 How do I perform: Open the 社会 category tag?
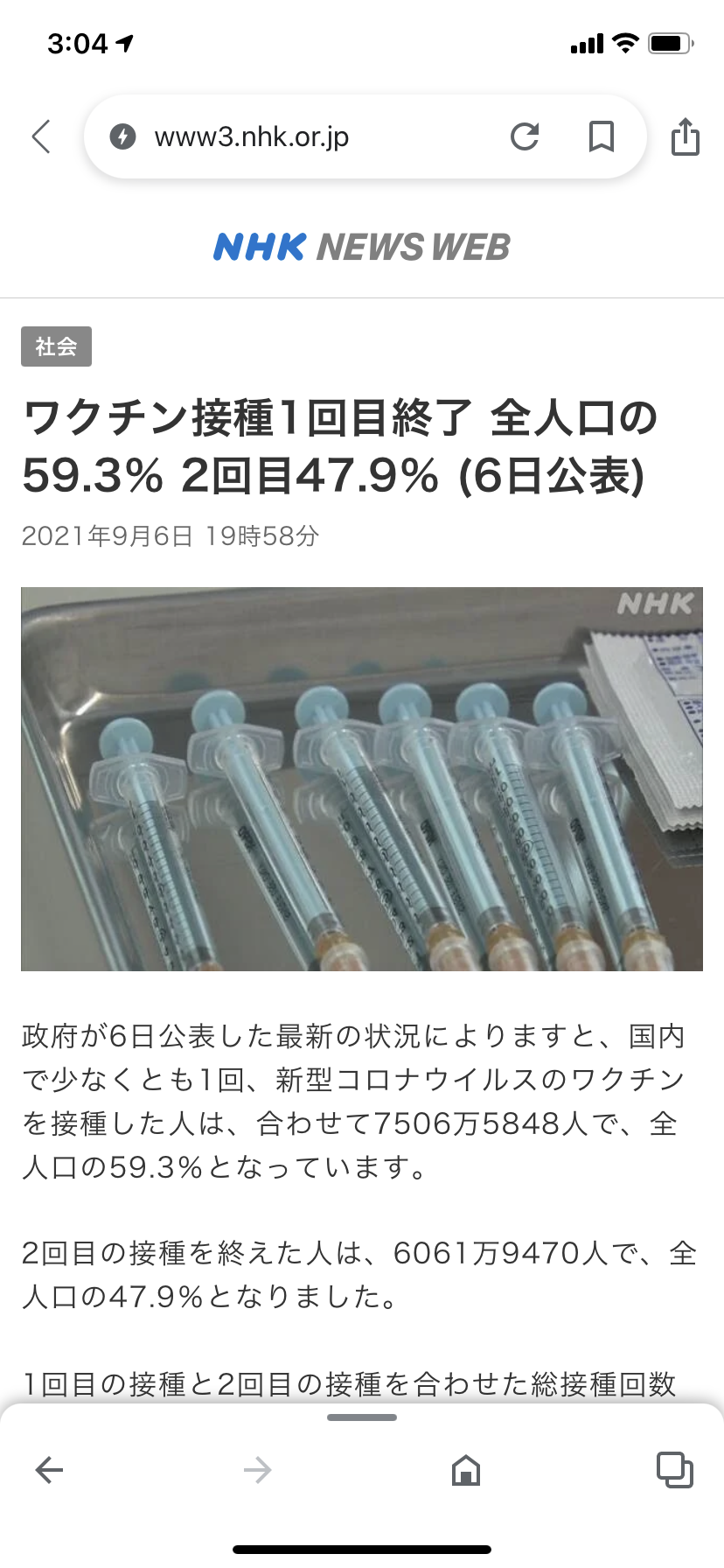point(56,346)
